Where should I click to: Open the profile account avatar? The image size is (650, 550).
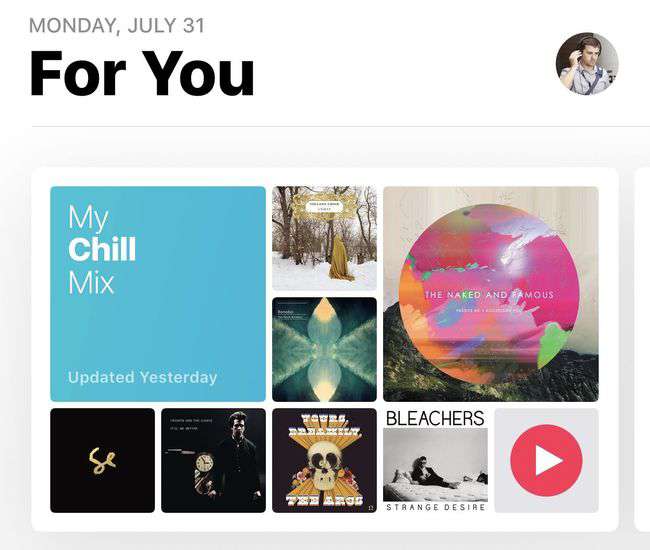coord(587,63)
